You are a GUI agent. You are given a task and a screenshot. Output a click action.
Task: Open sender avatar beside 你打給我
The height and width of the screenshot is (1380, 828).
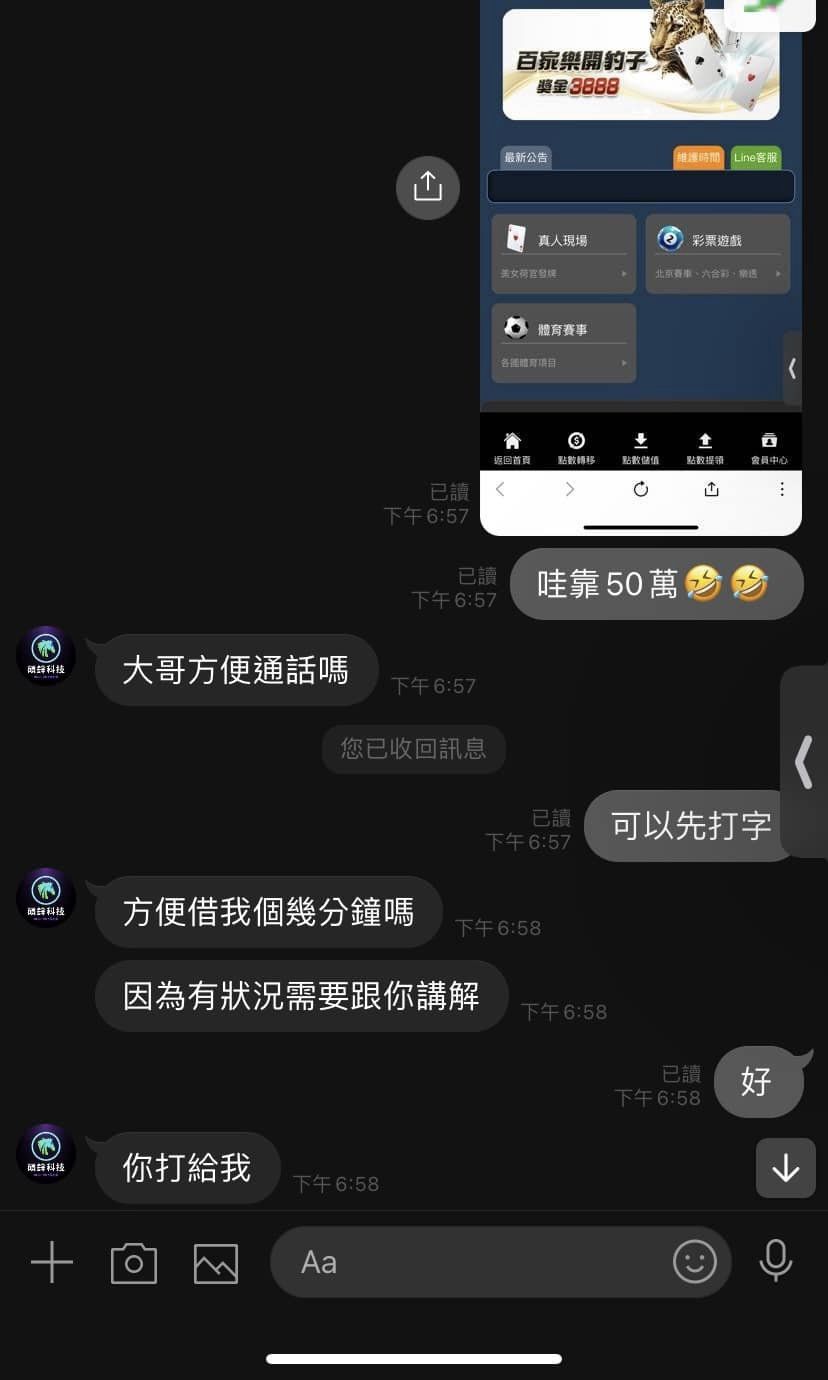[x=46, y=1154]
